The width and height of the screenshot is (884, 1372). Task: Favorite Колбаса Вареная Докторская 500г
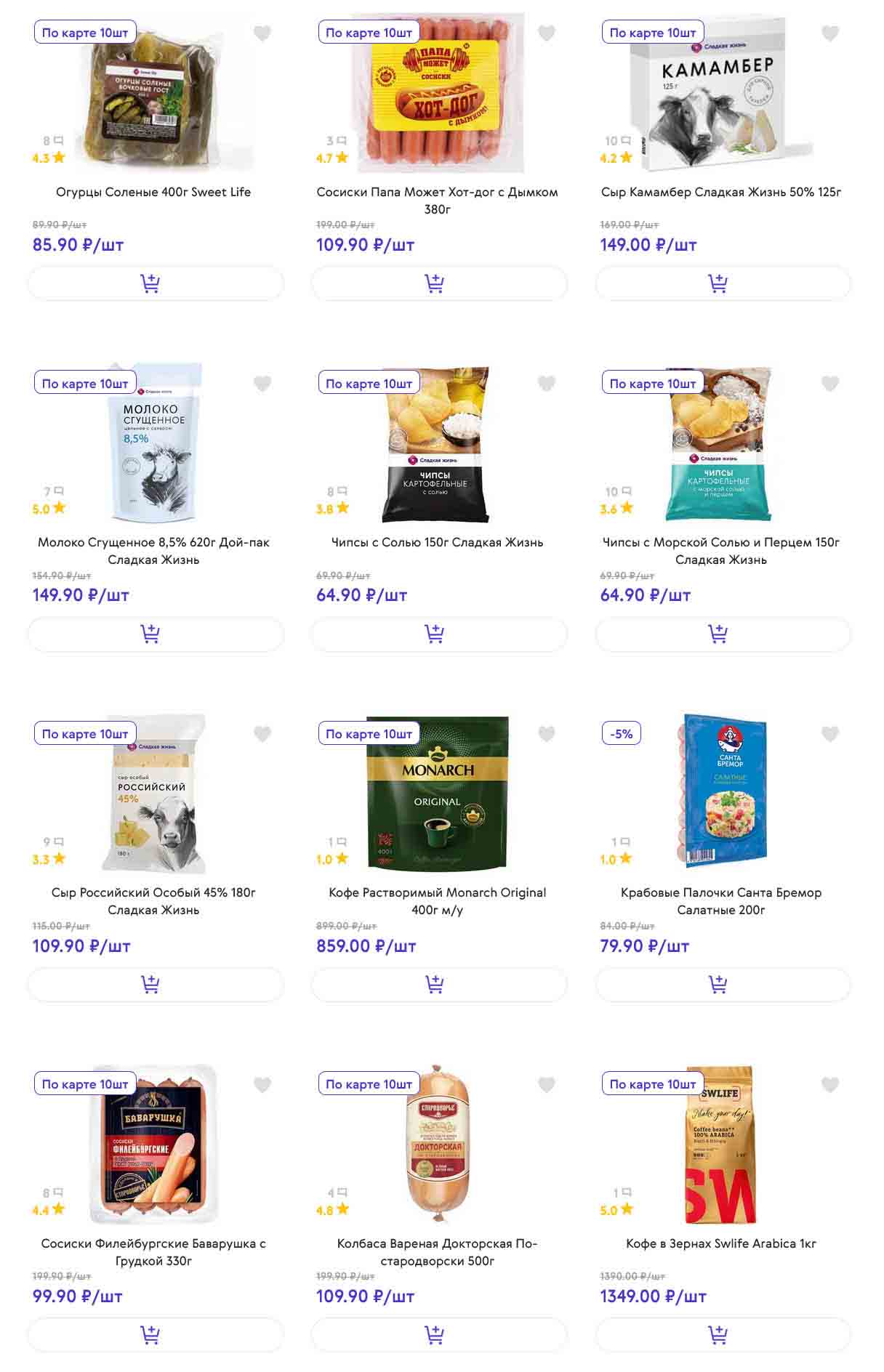click(x=546, y=1085)
